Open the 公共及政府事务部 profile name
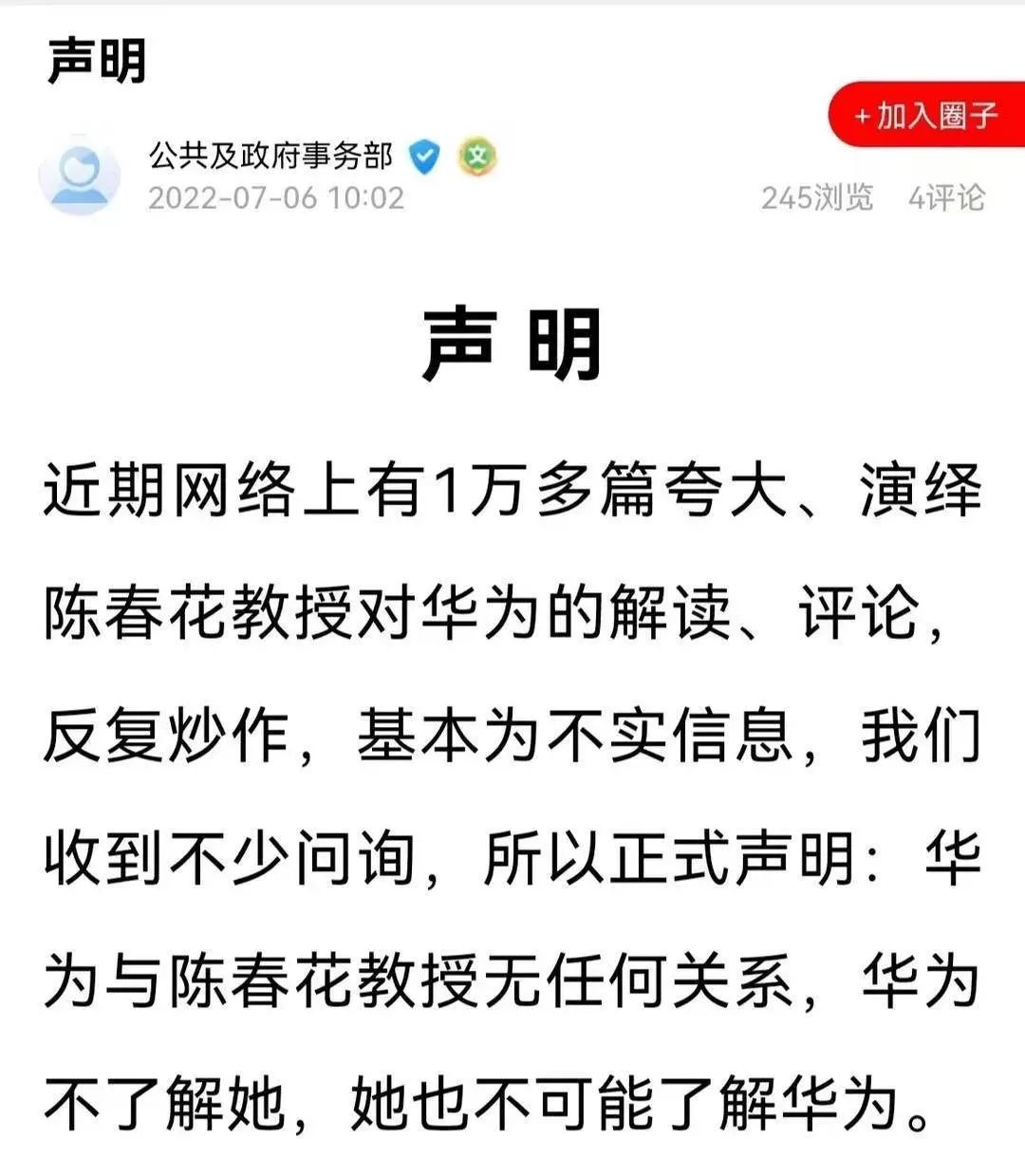Screen dimensions: 1025x1176 tap(270, 156)
